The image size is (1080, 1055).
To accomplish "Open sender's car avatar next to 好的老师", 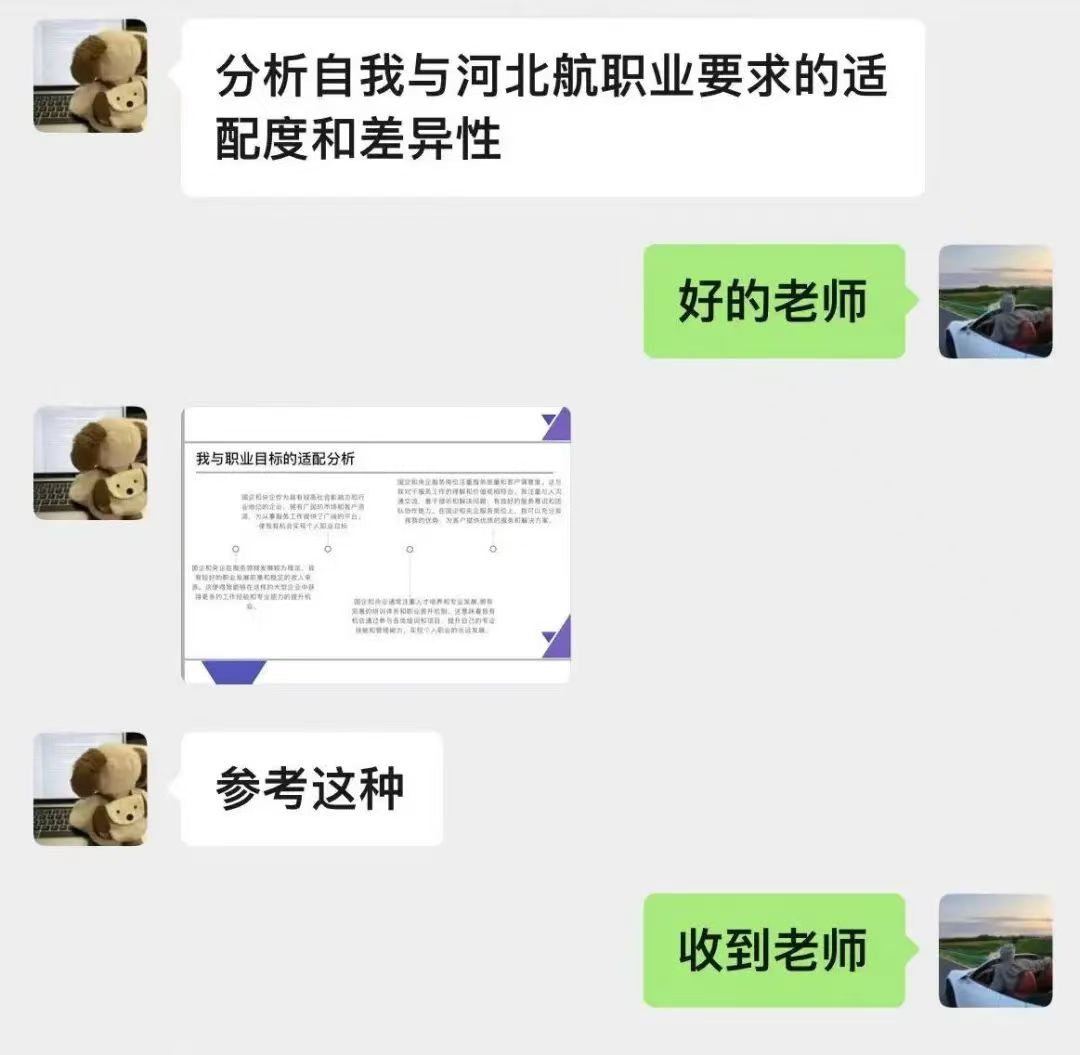I will (x=995, y=302).
